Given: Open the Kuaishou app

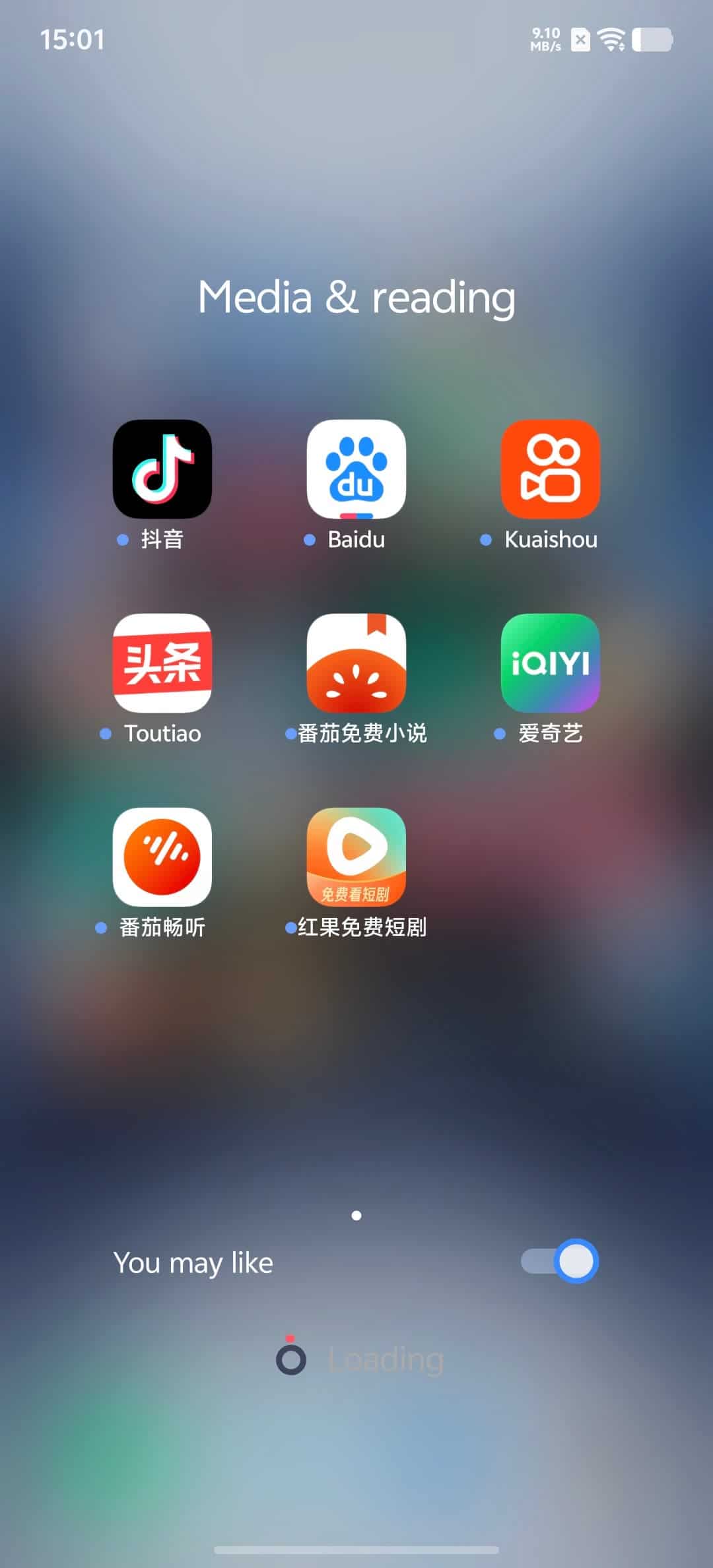Looking at the screenshot, I should coord(551,469).
